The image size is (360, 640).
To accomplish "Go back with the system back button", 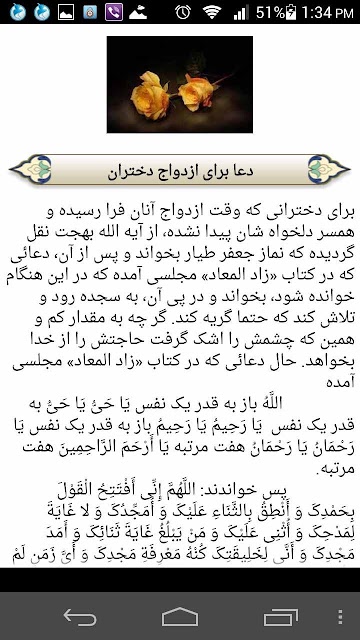I will [80, 616].
